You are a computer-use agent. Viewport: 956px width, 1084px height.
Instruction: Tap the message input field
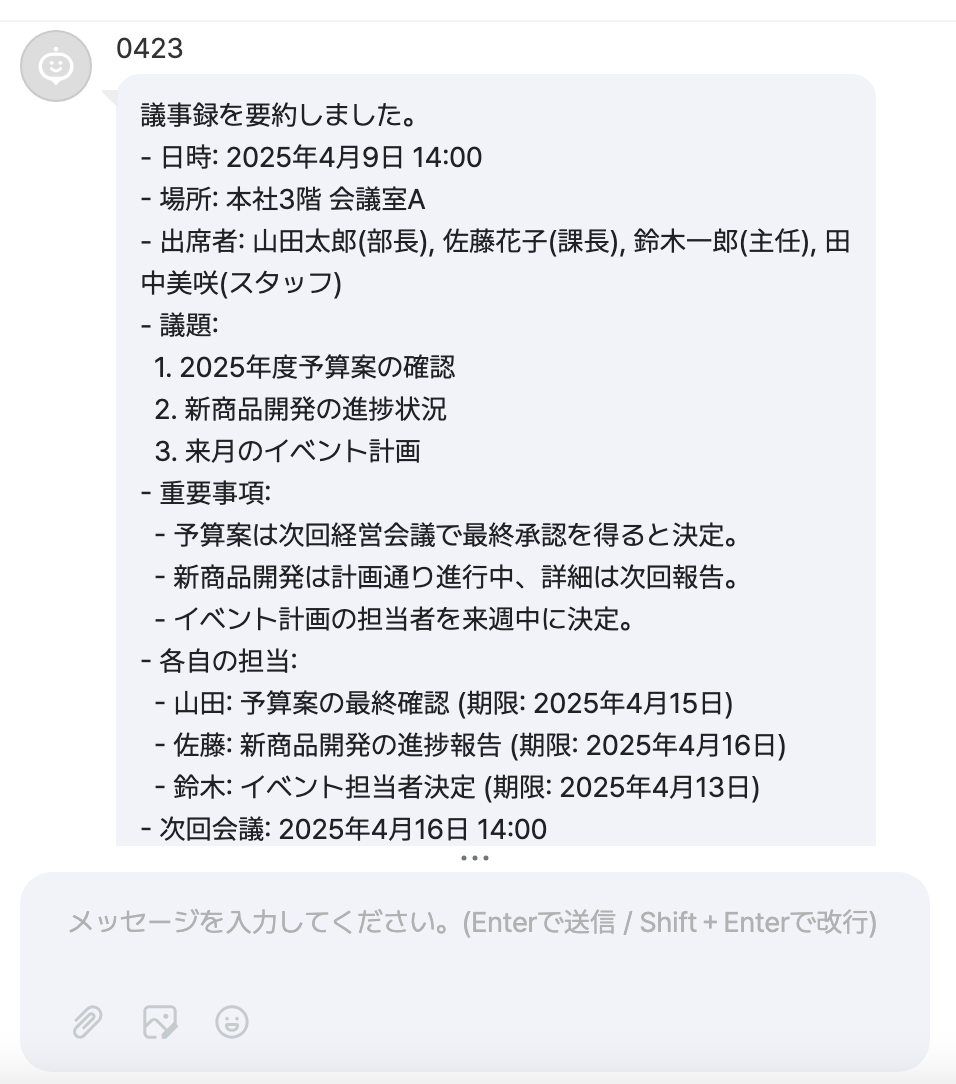472,922
